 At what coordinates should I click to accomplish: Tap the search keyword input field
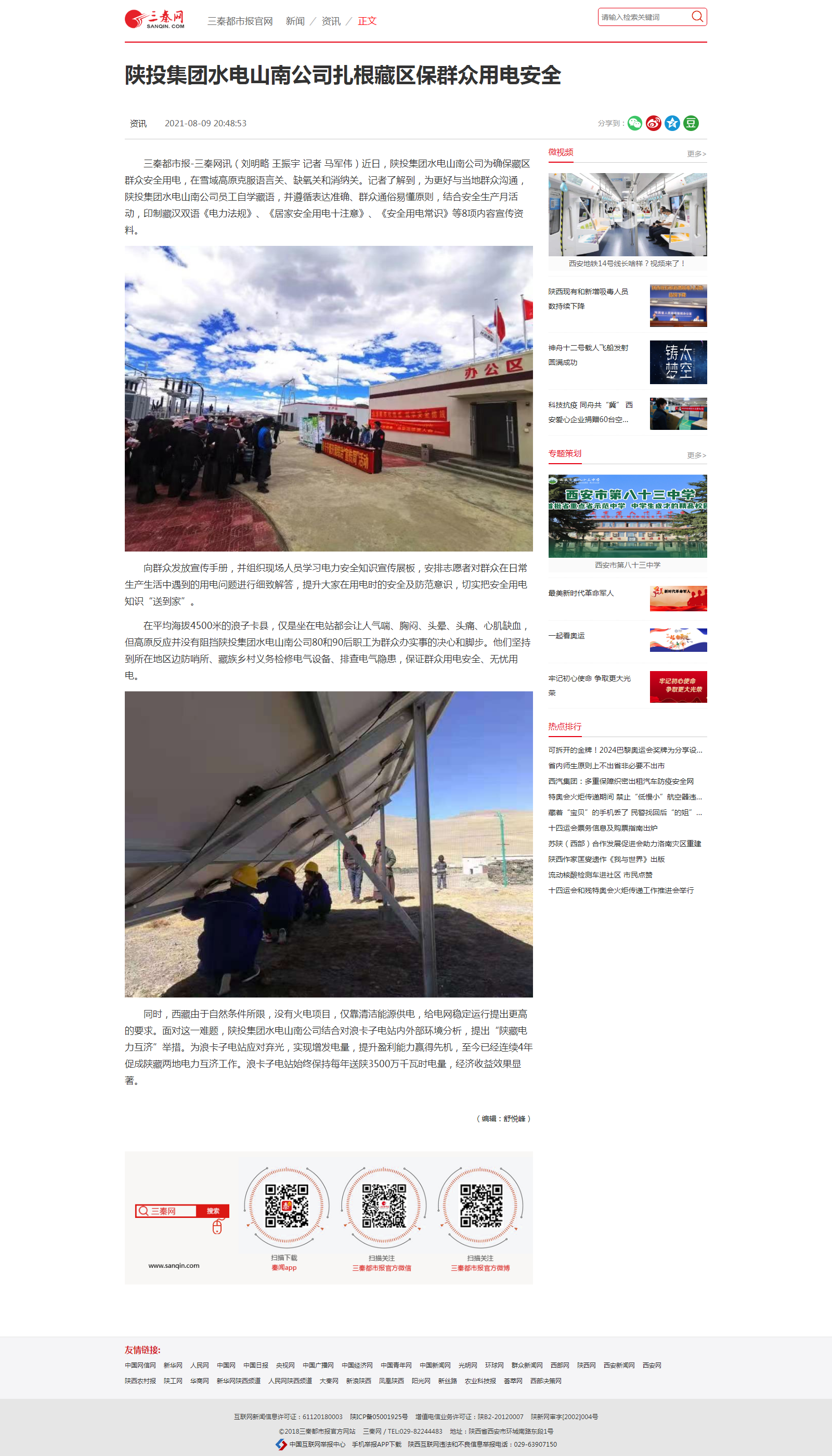(642, 17)
